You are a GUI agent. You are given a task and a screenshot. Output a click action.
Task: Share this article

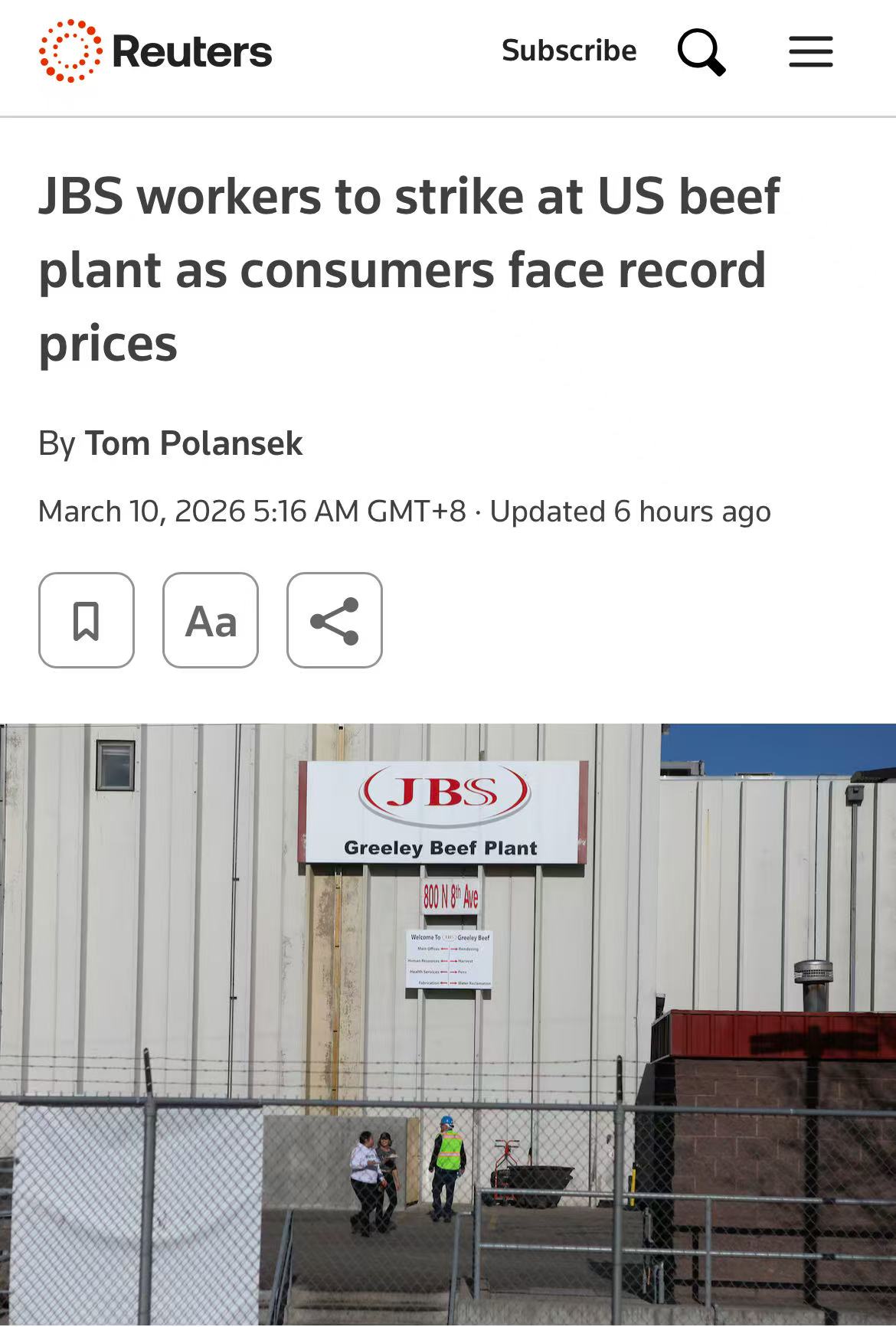coord(335,620)
